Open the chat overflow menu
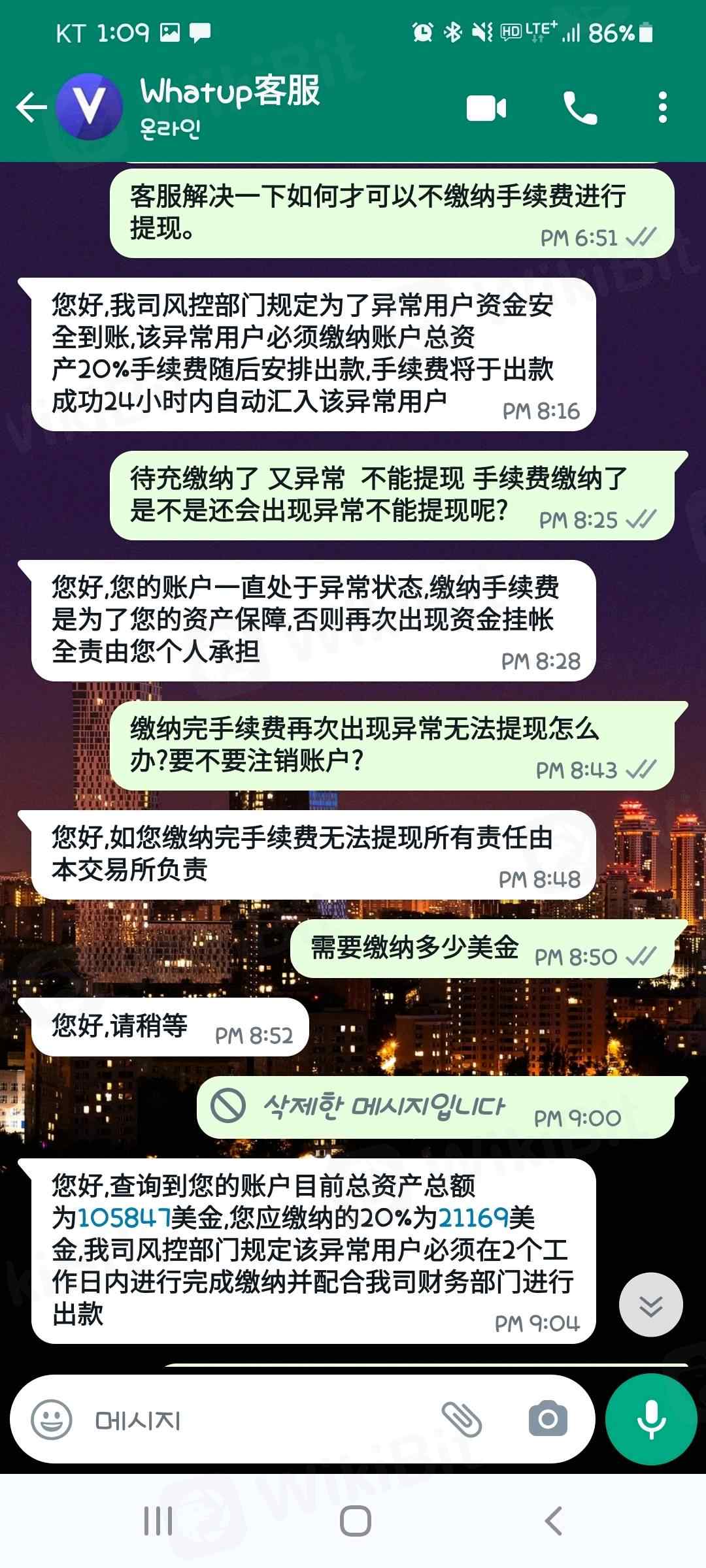This screenshot has width=706, height=1568. (662, 108)
